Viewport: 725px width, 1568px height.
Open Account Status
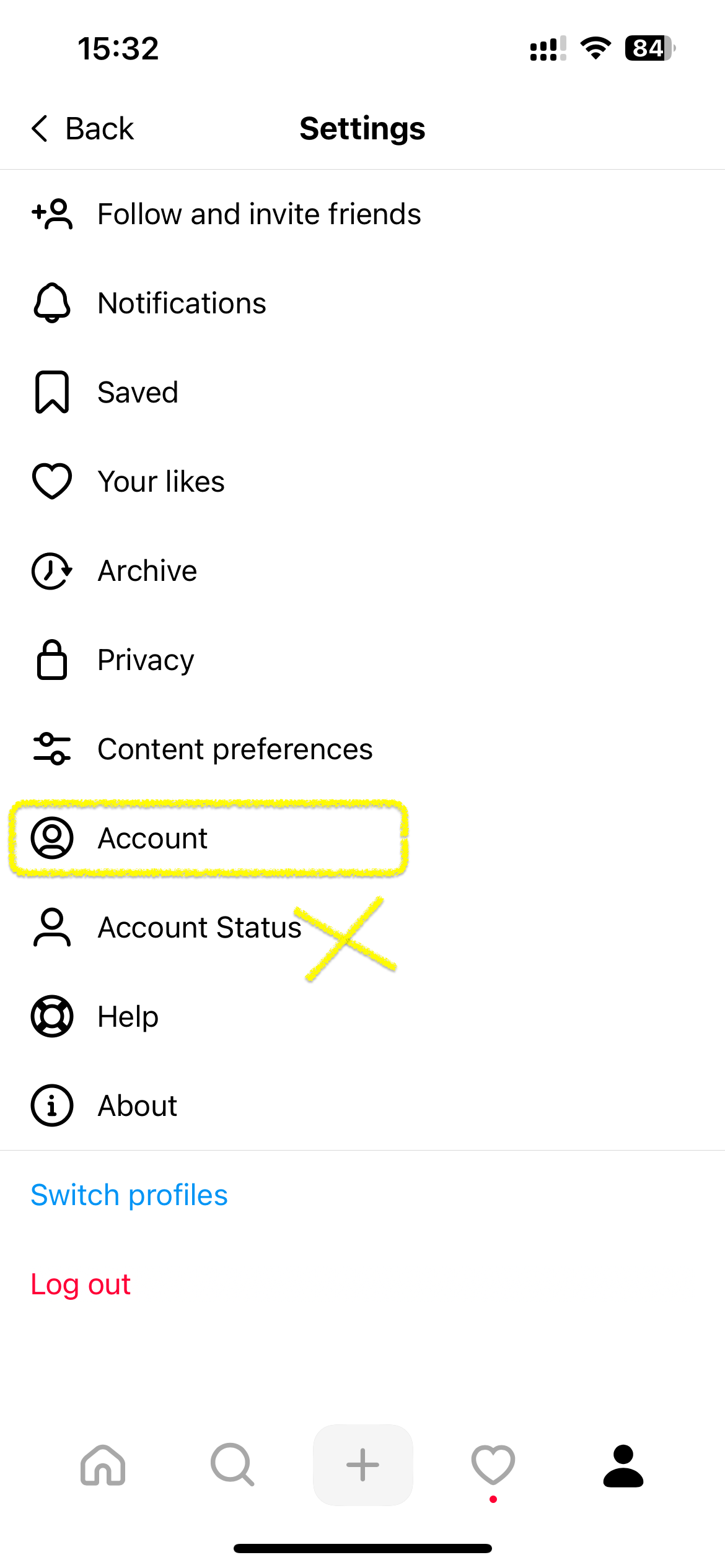point(362,928)
